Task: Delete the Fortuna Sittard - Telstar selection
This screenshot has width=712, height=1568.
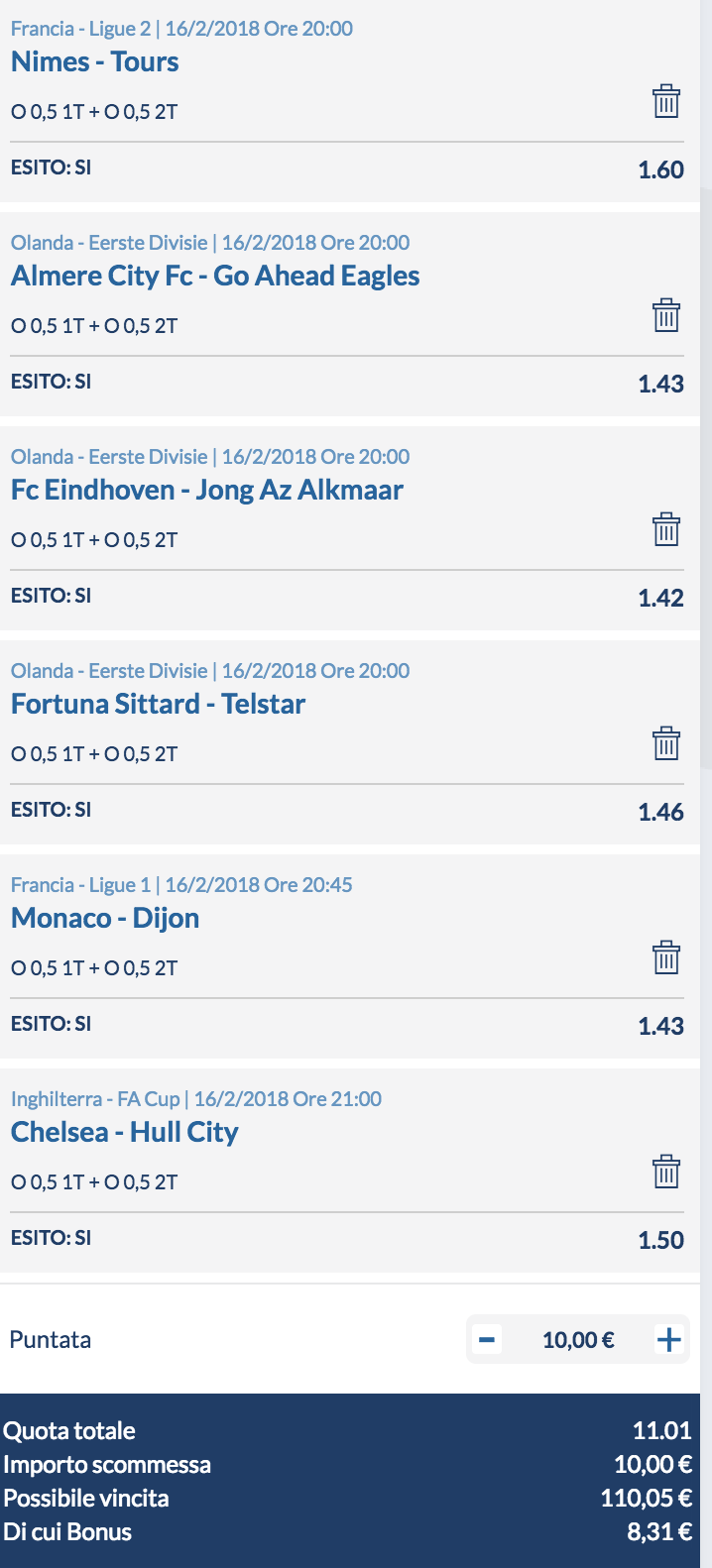Action: tap(666, 743)
